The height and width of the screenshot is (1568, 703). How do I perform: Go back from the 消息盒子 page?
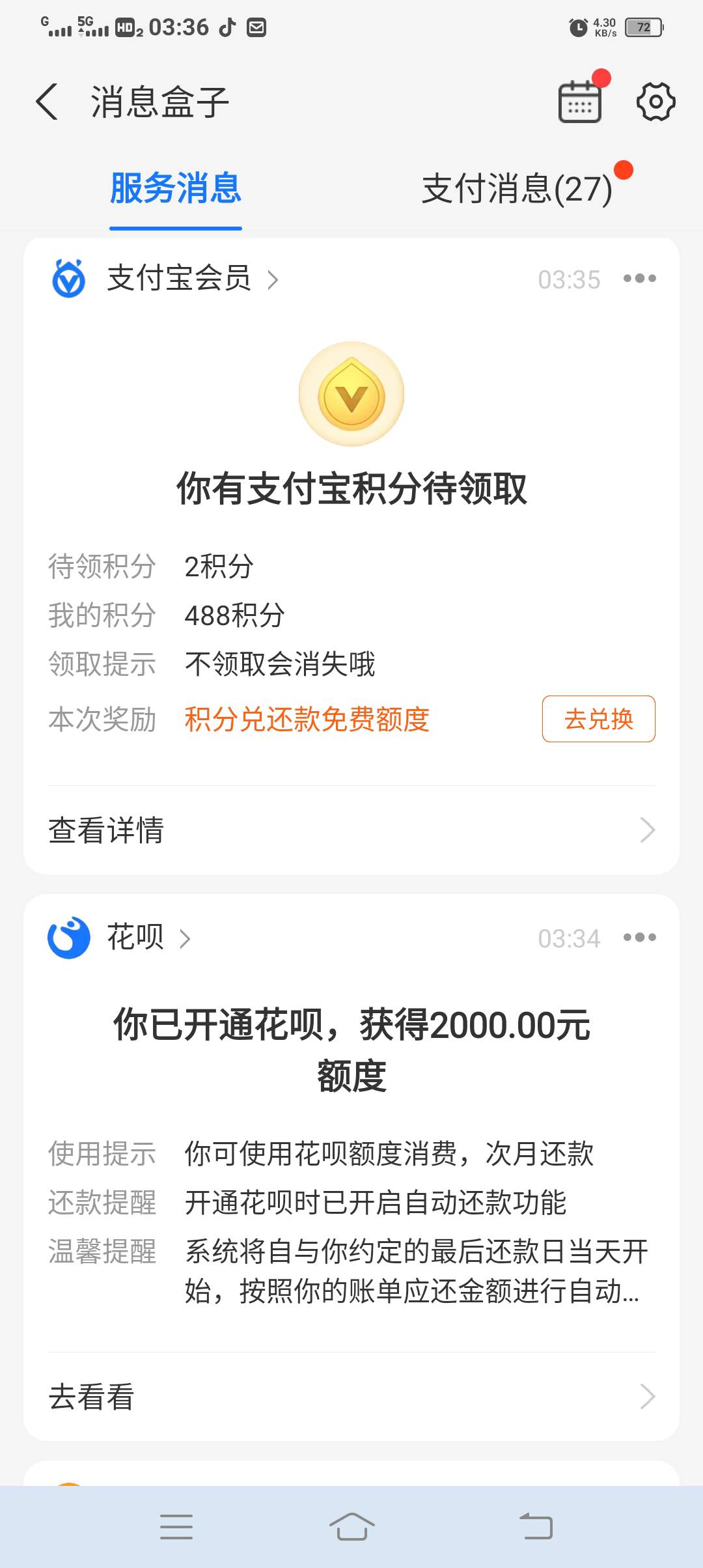click(x=47, y=102)
